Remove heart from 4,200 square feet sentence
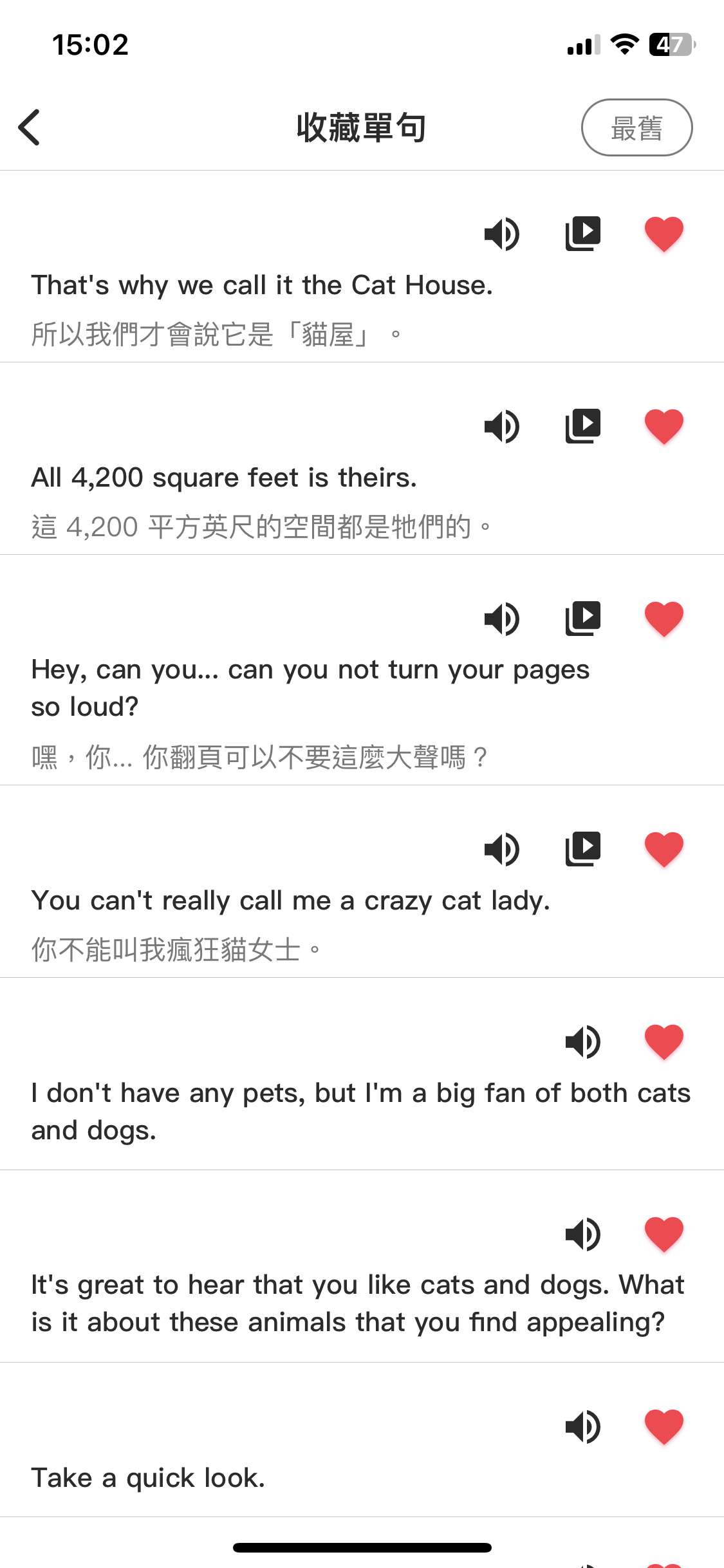724x1568 pixels. tap(664, 426)
